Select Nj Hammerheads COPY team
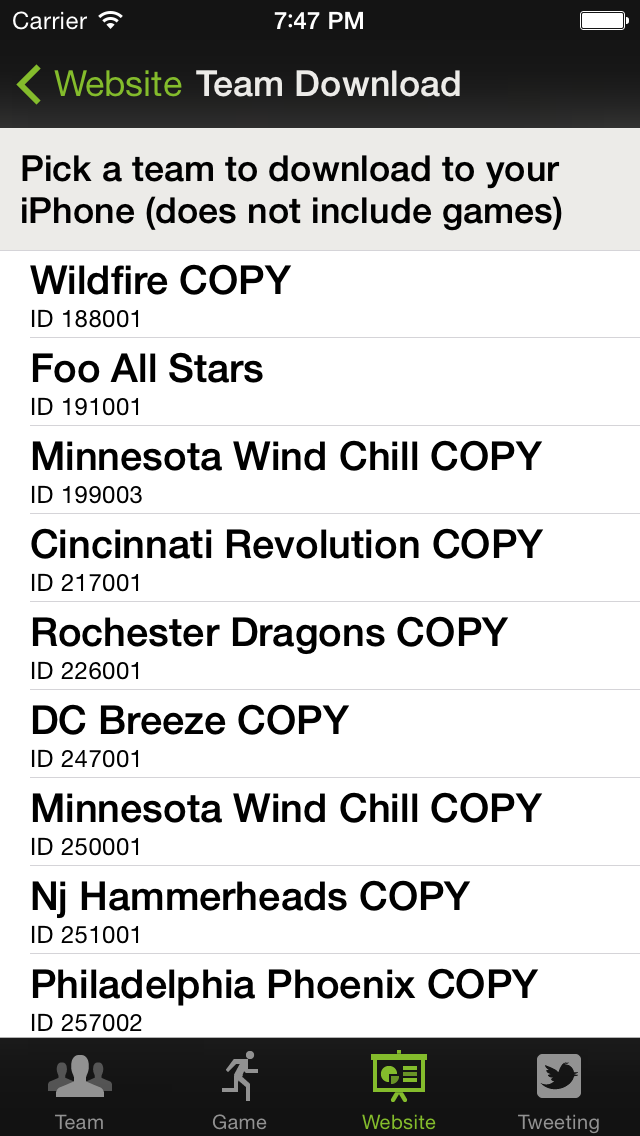 coord(320,910)
